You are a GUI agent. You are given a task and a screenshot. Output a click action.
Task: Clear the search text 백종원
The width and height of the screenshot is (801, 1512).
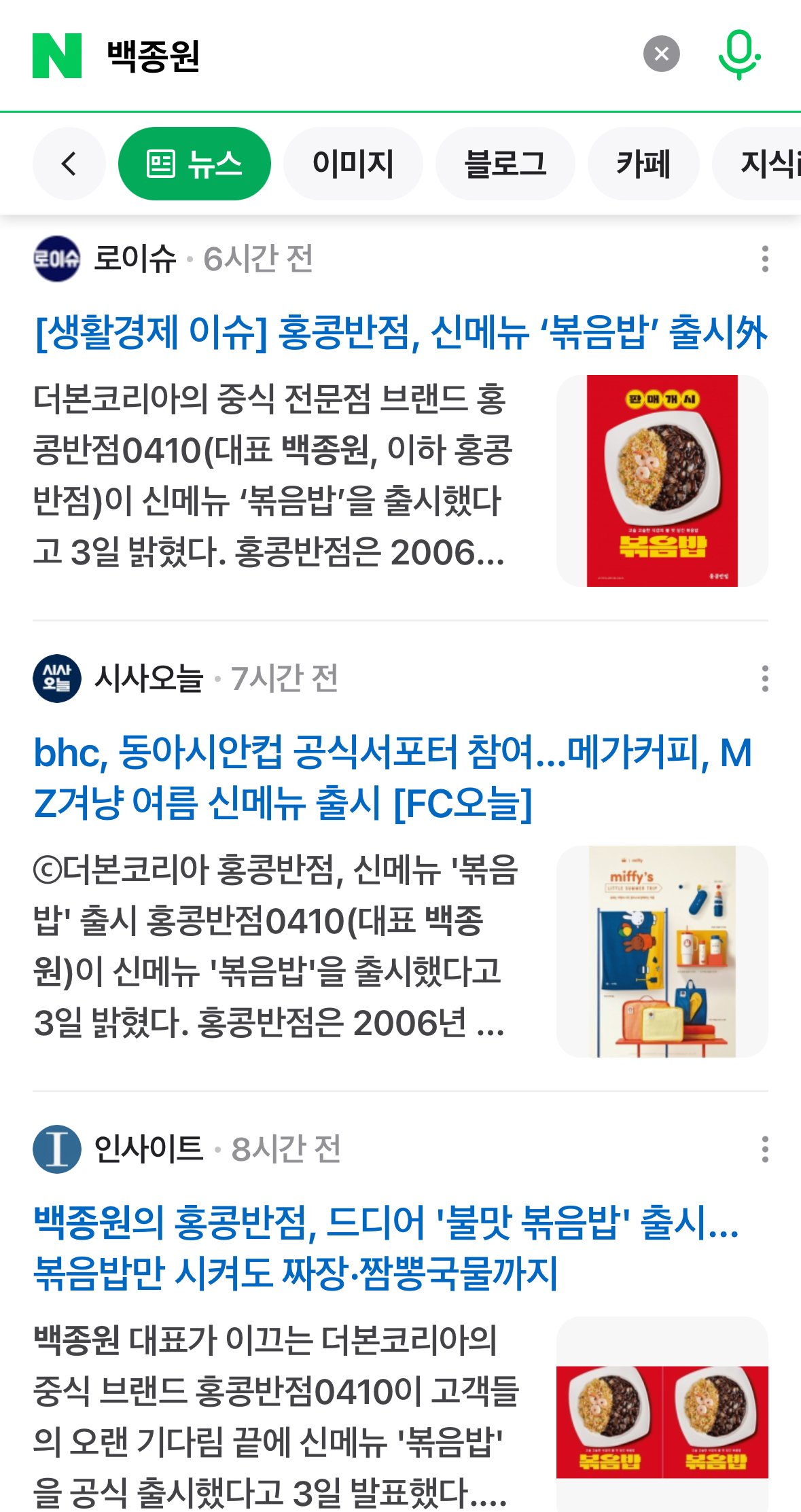coord(661,54)
